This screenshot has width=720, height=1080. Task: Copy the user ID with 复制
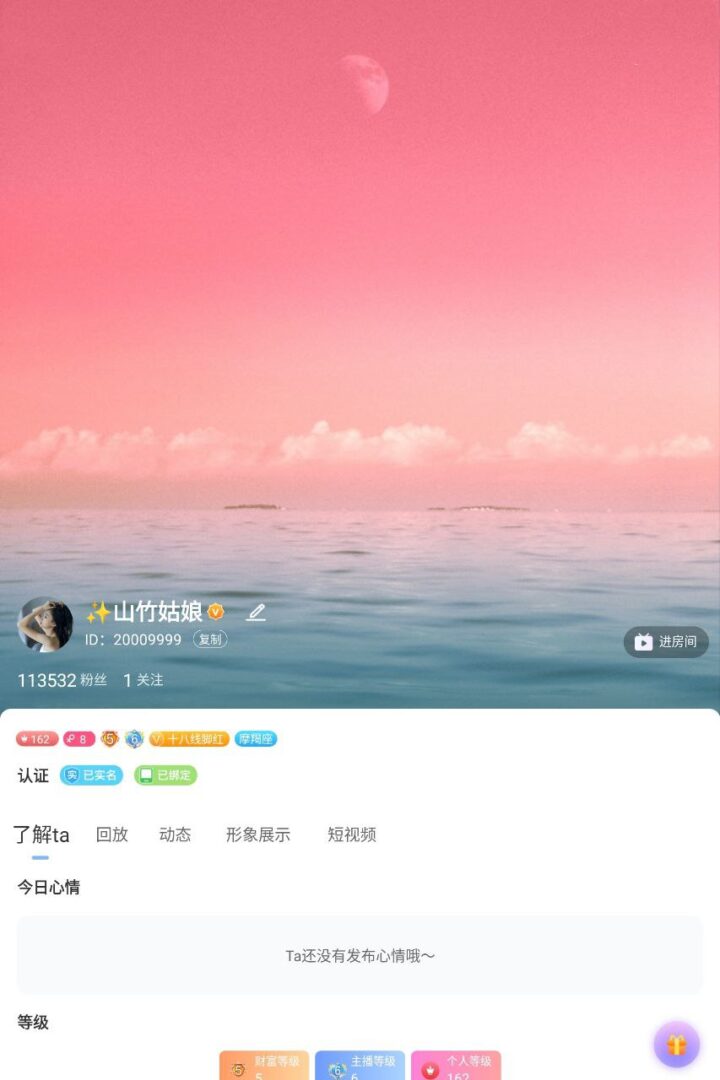(210, 640)
